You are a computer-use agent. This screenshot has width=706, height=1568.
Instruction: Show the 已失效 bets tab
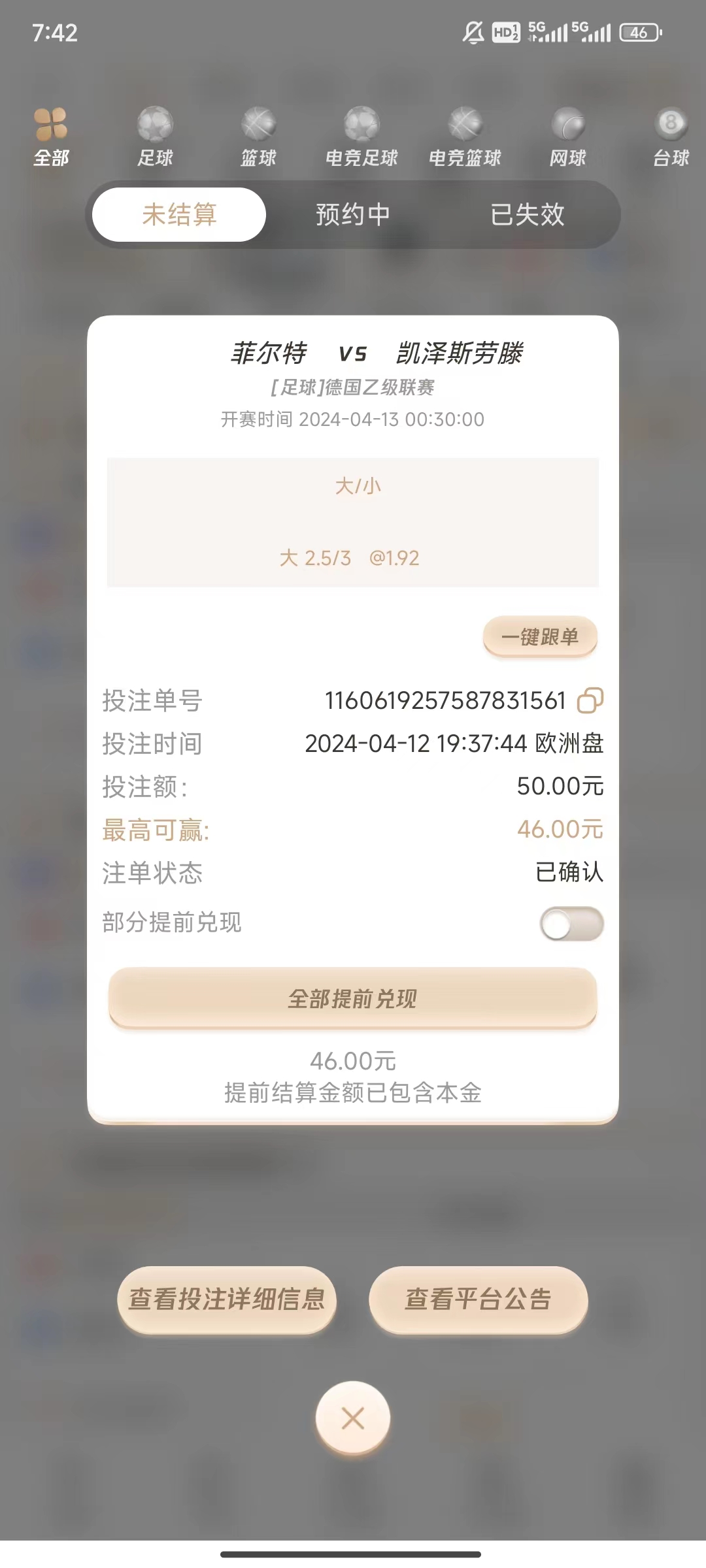tap(527, 215)
